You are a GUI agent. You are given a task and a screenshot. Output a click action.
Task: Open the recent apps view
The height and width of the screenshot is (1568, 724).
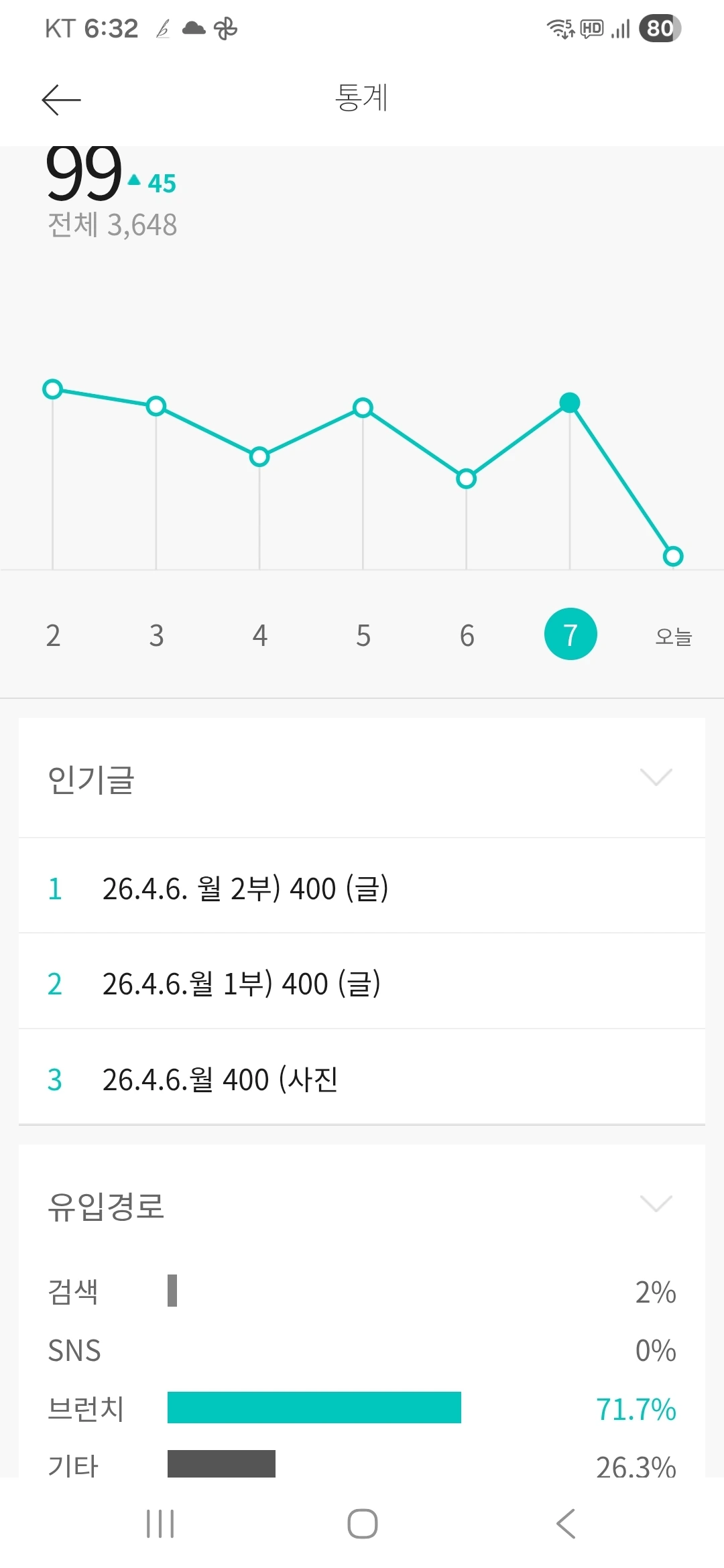coord(160,1524)
